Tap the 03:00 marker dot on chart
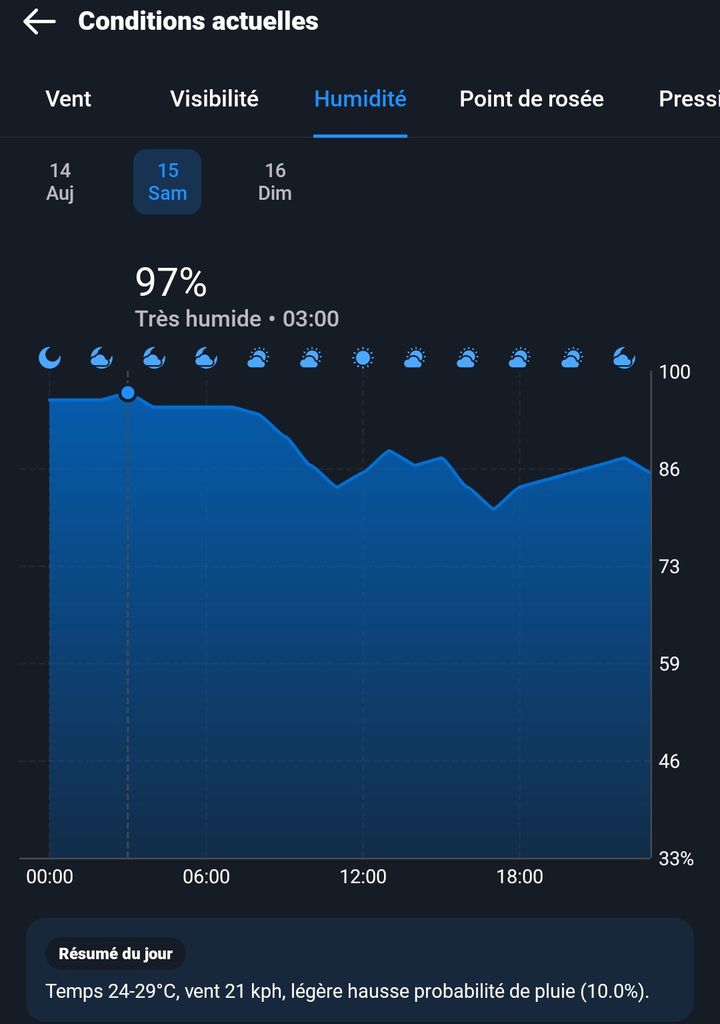The image size is (720, 1024). point(128,393)
